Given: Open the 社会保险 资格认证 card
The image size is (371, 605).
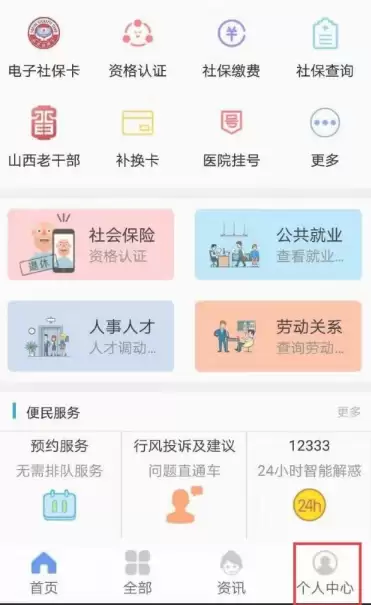Looking at the screenshot, I should click(x=91, y=244).
